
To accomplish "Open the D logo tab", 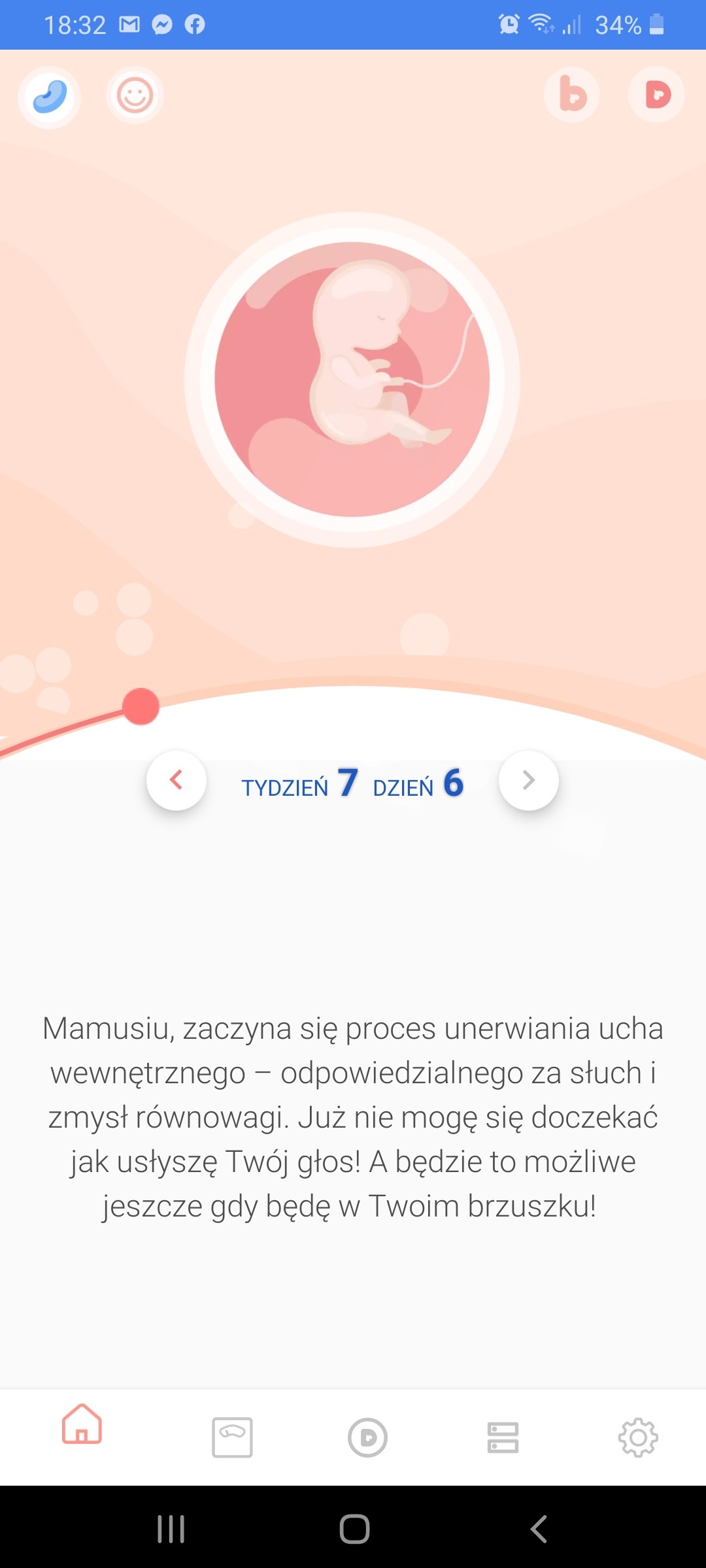I will (367, 1437).
